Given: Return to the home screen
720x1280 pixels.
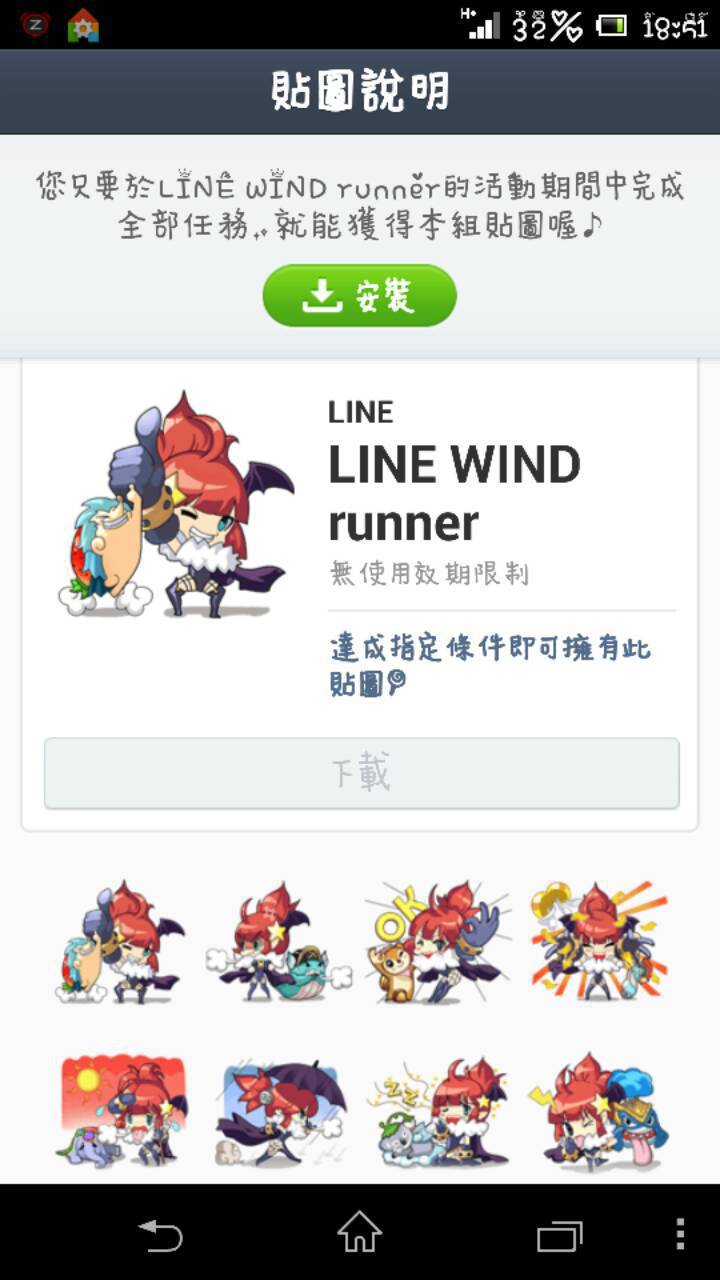Looking at the screenshot, I should click(x=360, y=1233).
